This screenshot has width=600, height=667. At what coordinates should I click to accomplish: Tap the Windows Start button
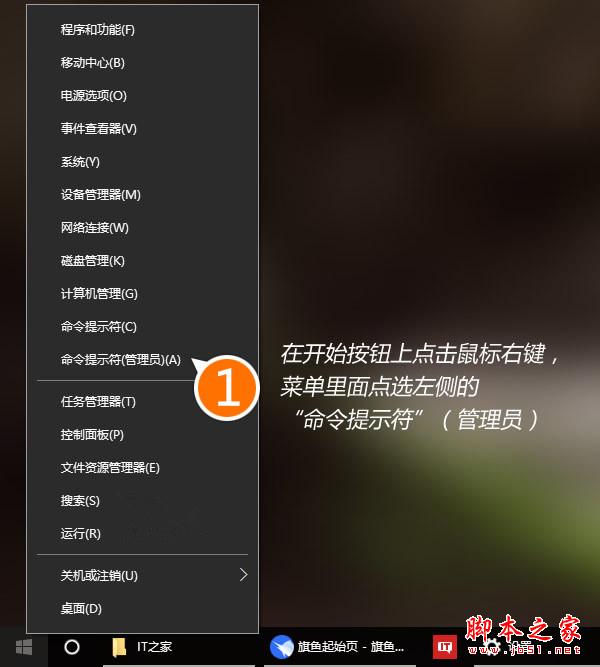24,647
